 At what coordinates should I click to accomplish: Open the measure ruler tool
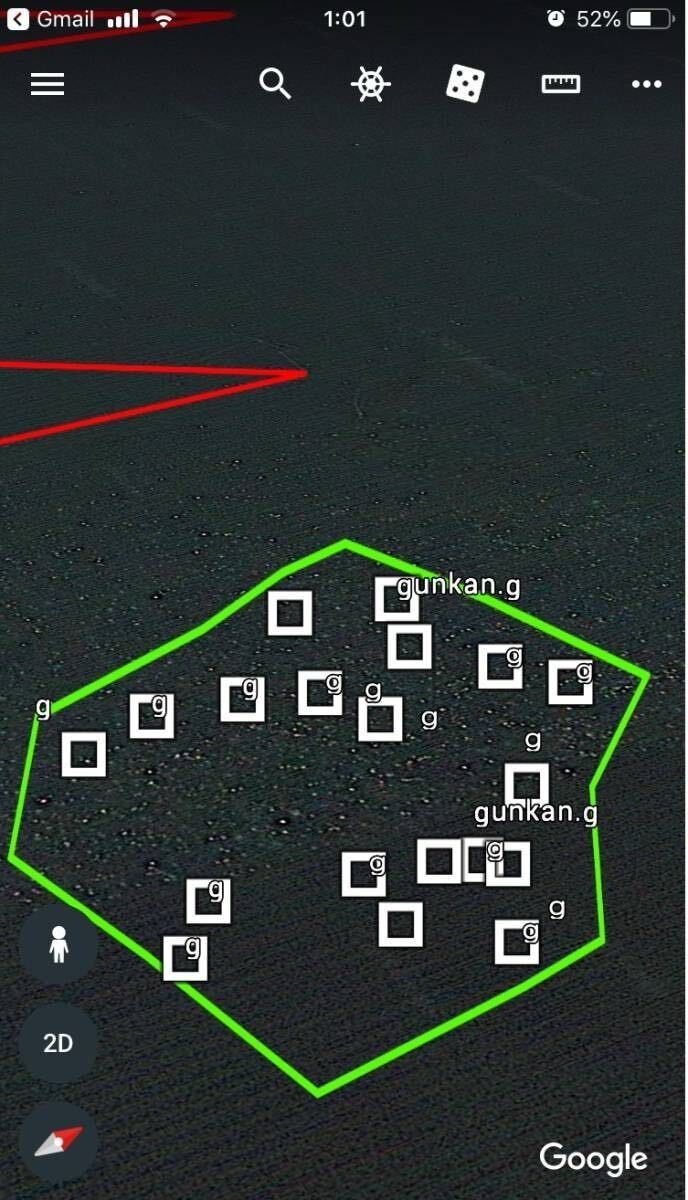[x=561, y=84]
